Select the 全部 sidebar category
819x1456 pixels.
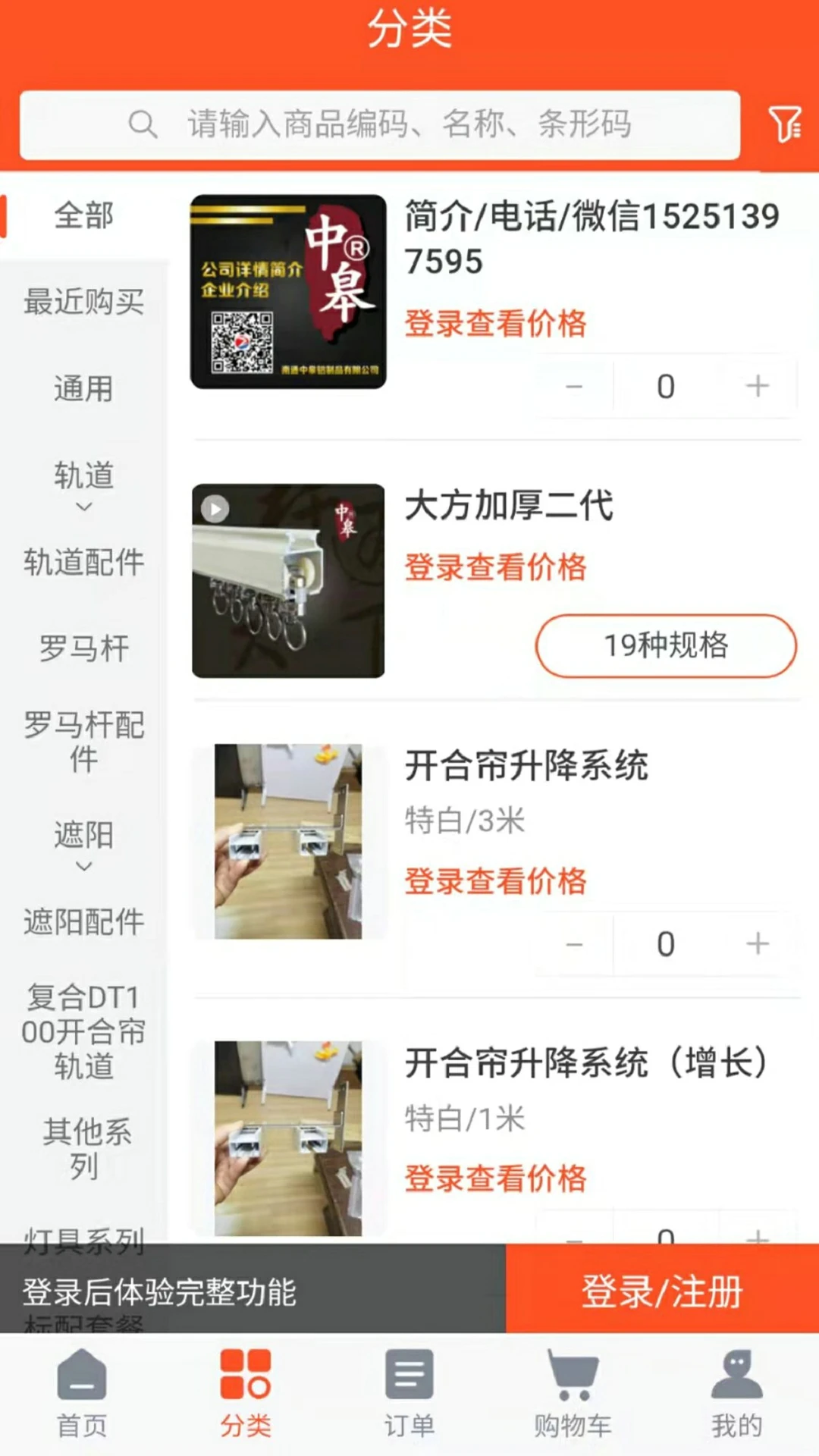[83, 216]
